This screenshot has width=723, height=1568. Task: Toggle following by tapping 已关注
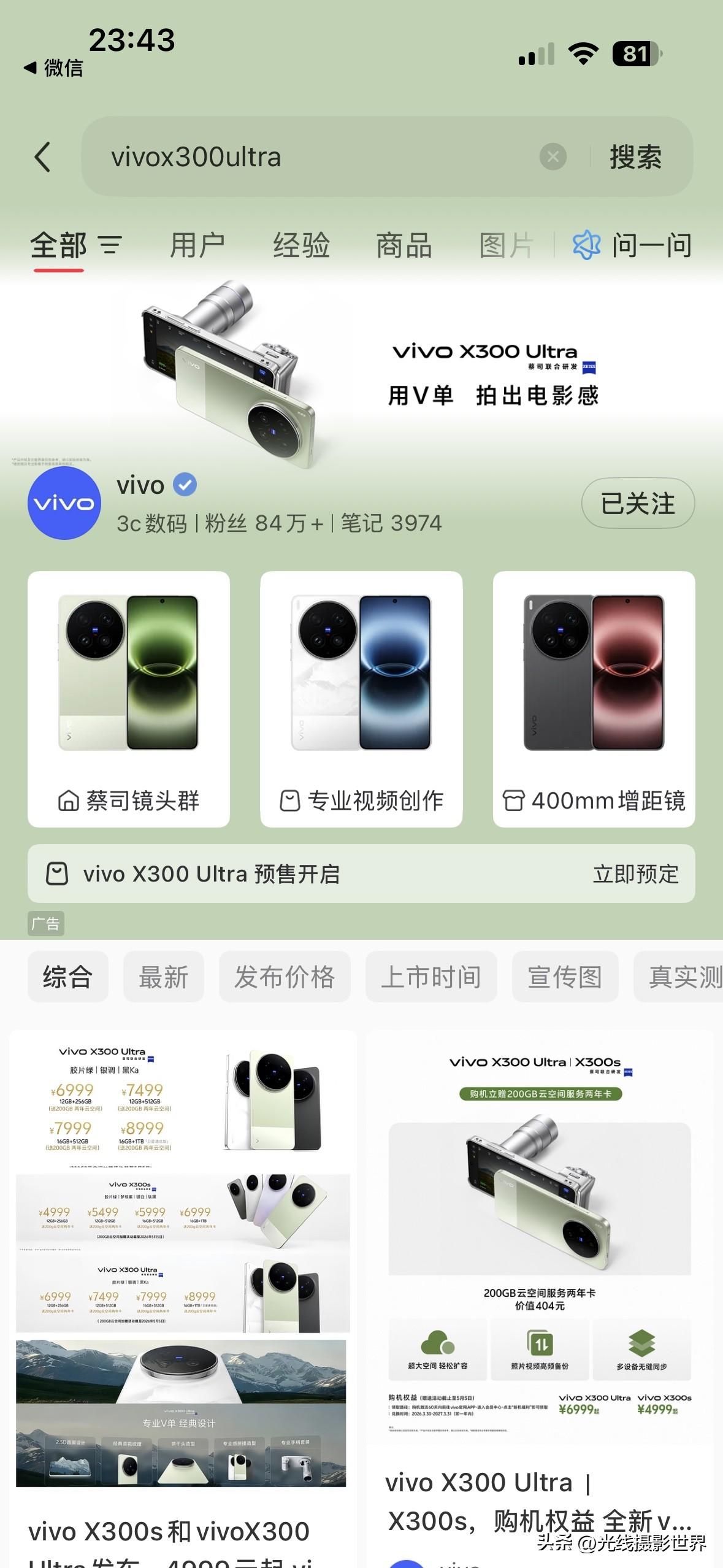pos(638,503)
